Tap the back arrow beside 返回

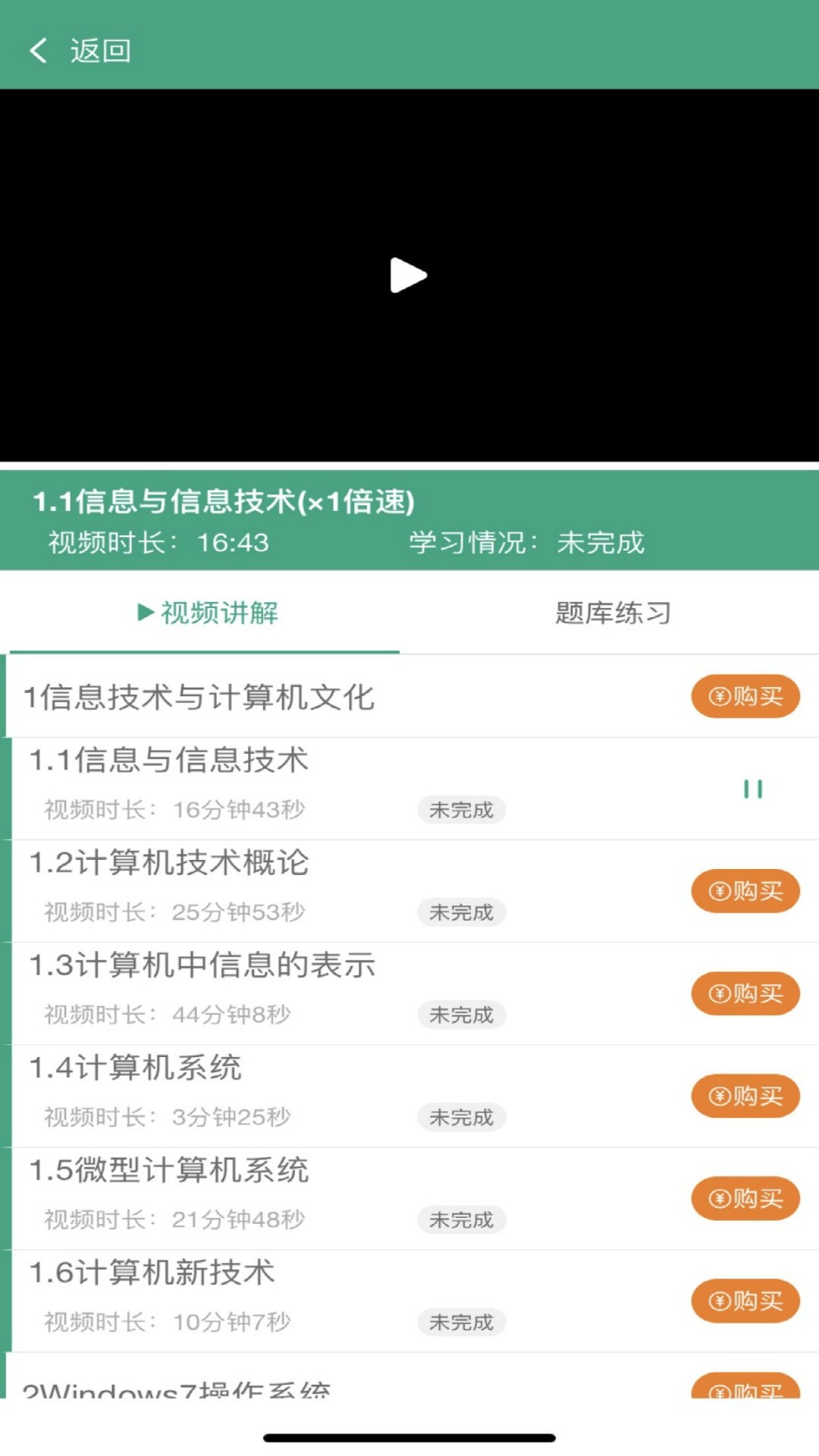[x=38, y=50]
